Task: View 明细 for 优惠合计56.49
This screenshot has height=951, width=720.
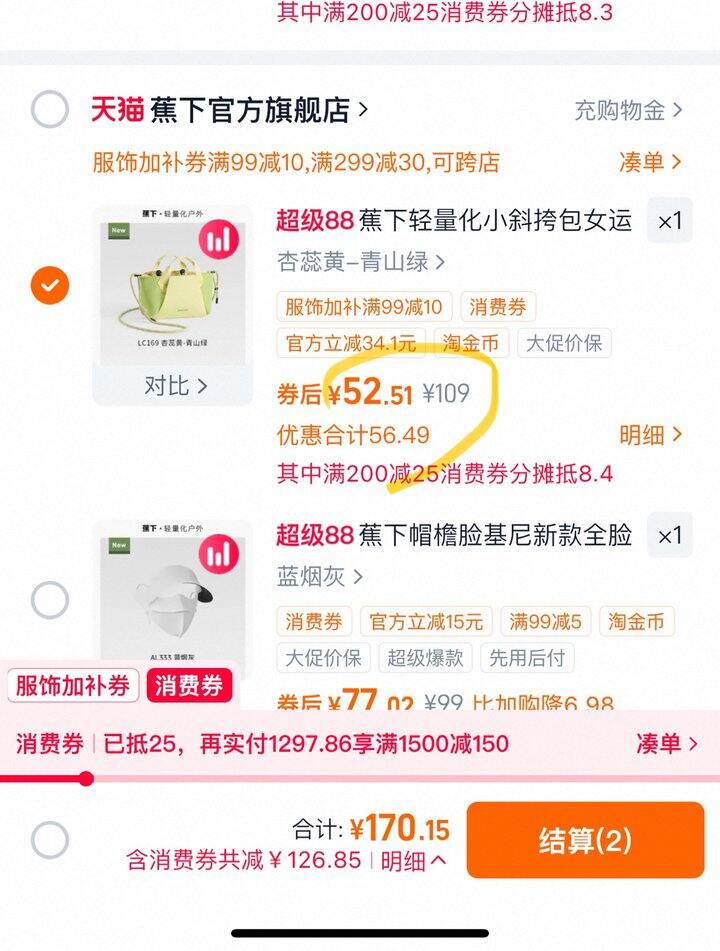Action: click(x=650, y=435)
